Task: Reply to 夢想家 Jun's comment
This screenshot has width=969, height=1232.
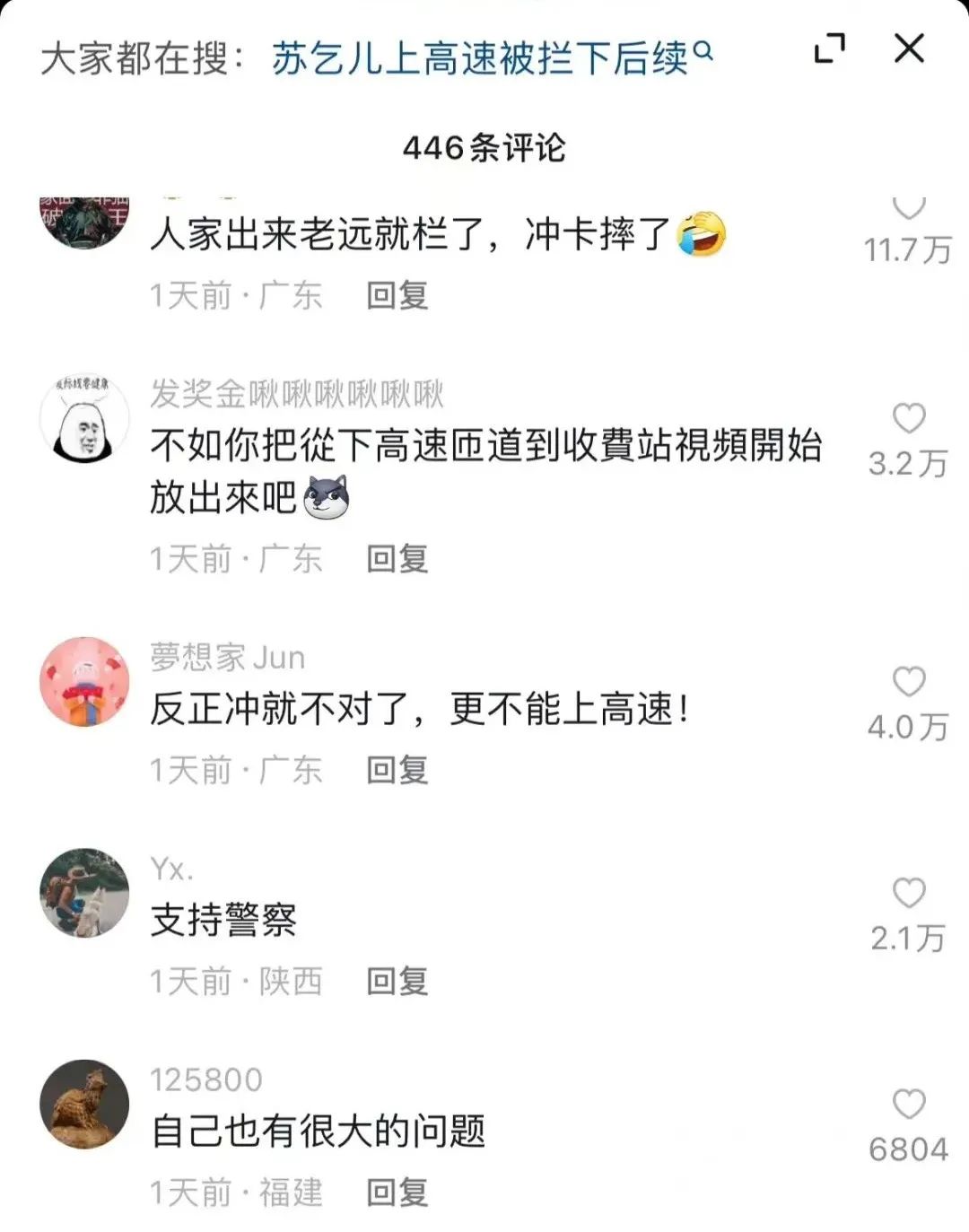Action: pos(397,770)
